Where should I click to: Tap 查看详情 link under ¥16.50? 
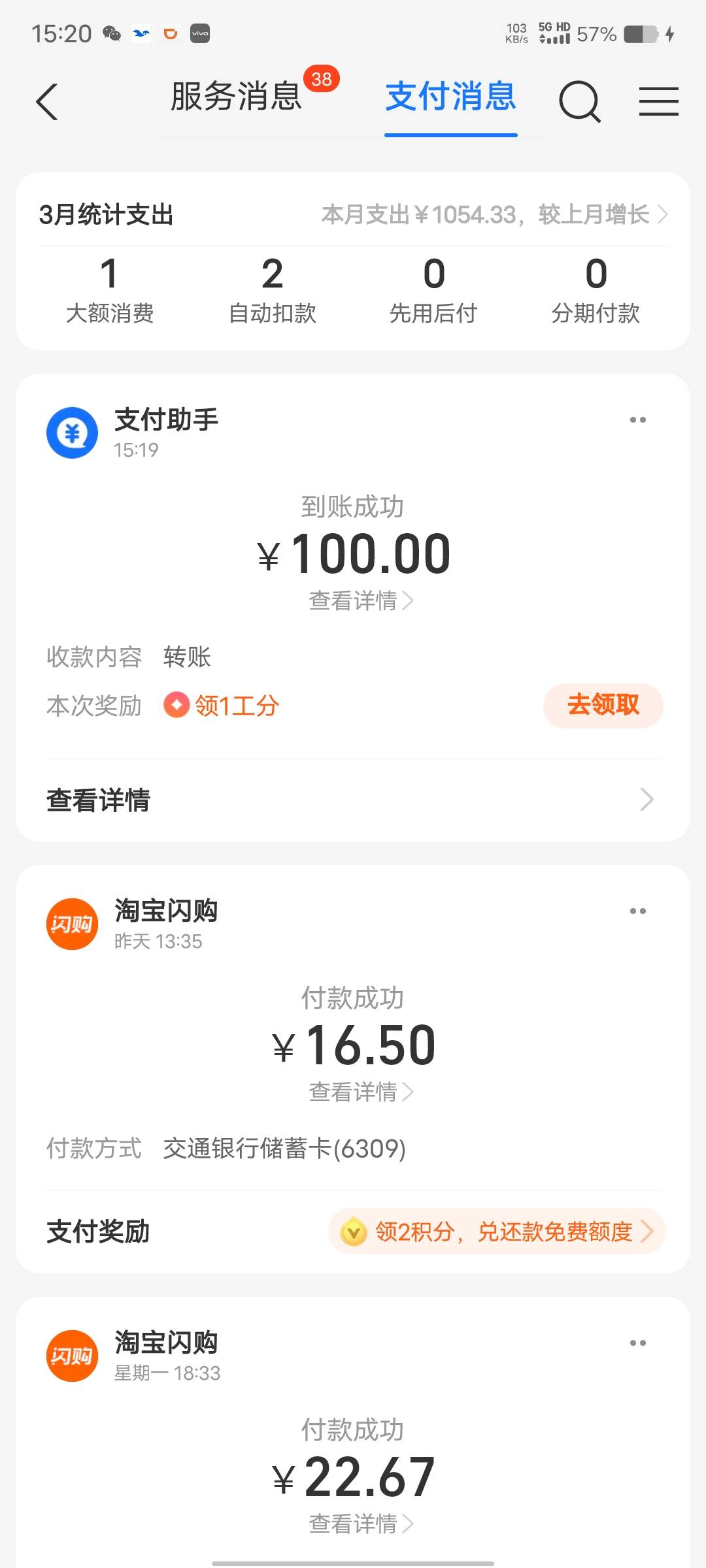click(360, 1092)
